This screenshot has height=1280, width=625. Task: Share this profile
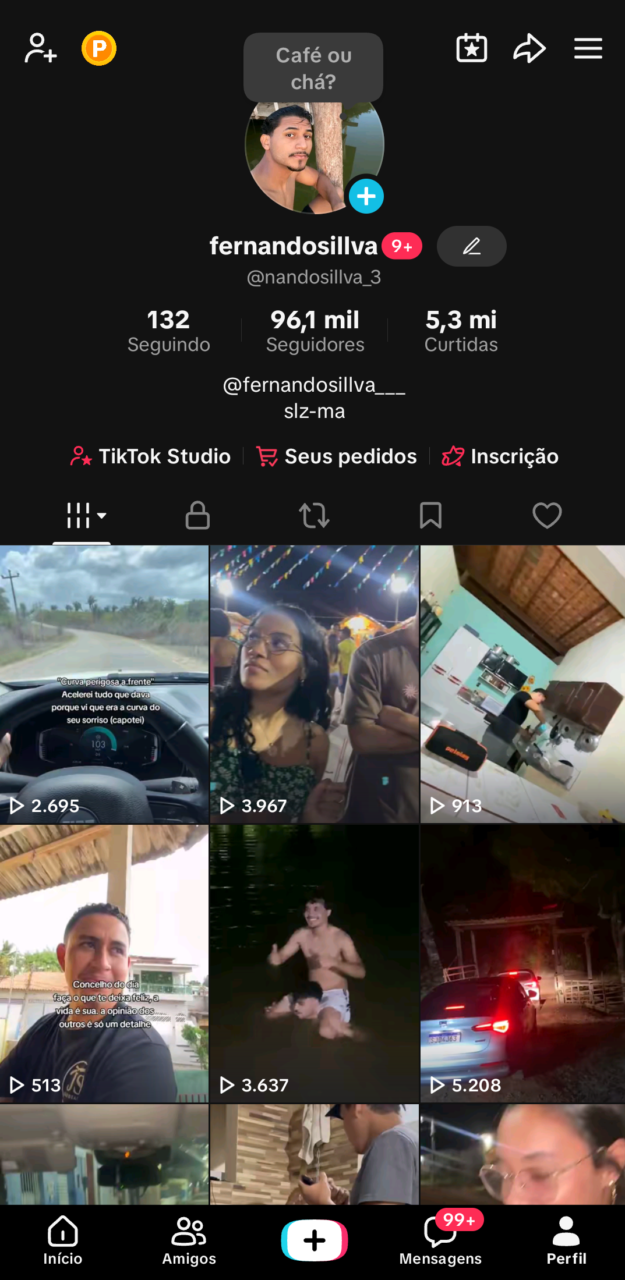coord(529,48)
